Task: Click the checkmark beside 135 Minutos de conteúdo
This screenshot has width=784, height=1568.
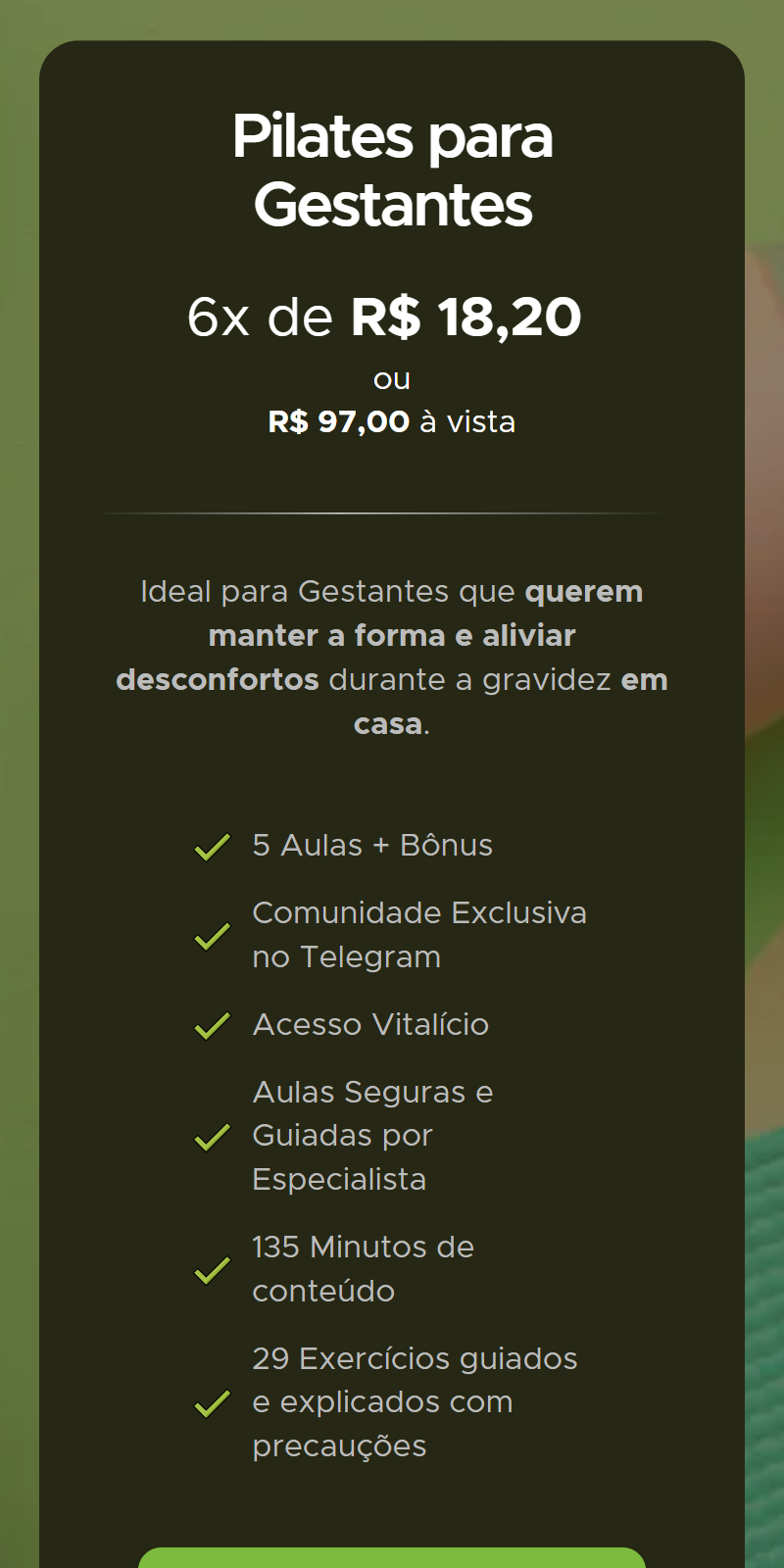Action: tap(212, 1271)
